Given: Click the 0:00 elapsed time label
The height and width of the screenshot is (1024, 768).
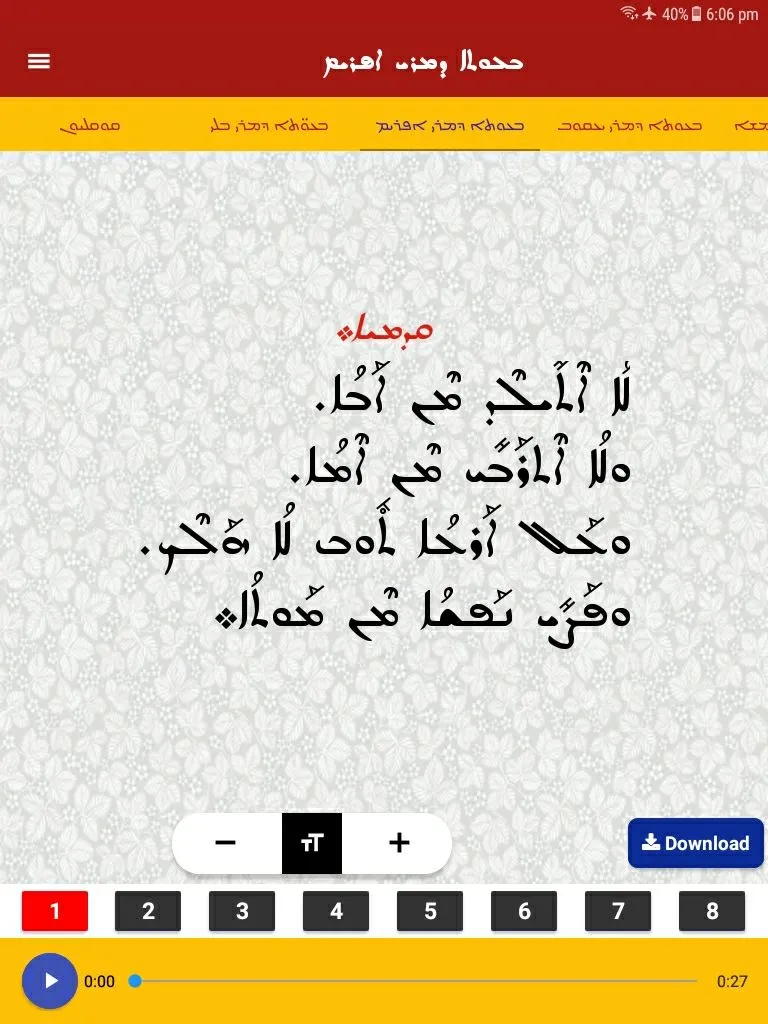Looking at the screenshot, I should click(99, 981).
